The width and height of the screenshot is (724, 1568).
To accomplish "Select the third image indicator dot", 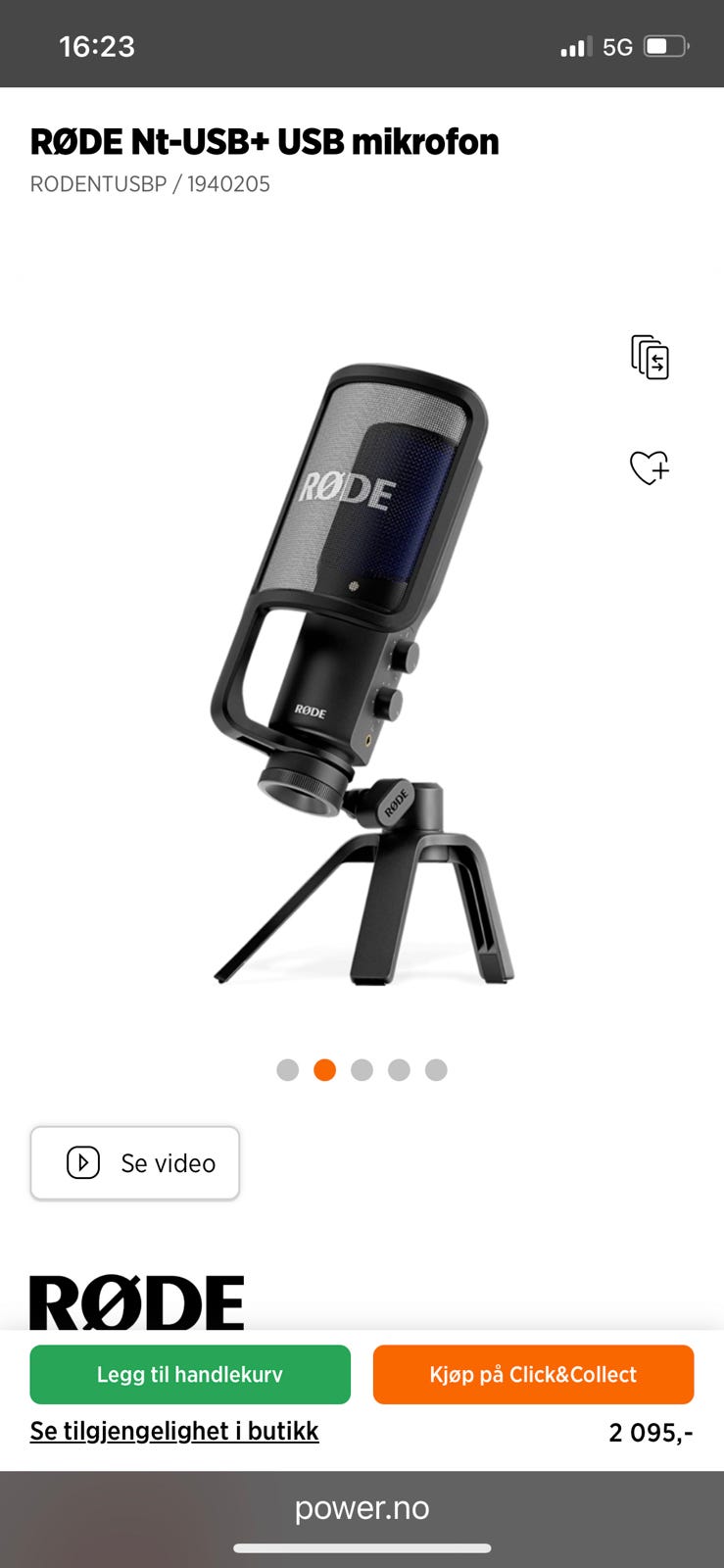I will (362, 1070).
